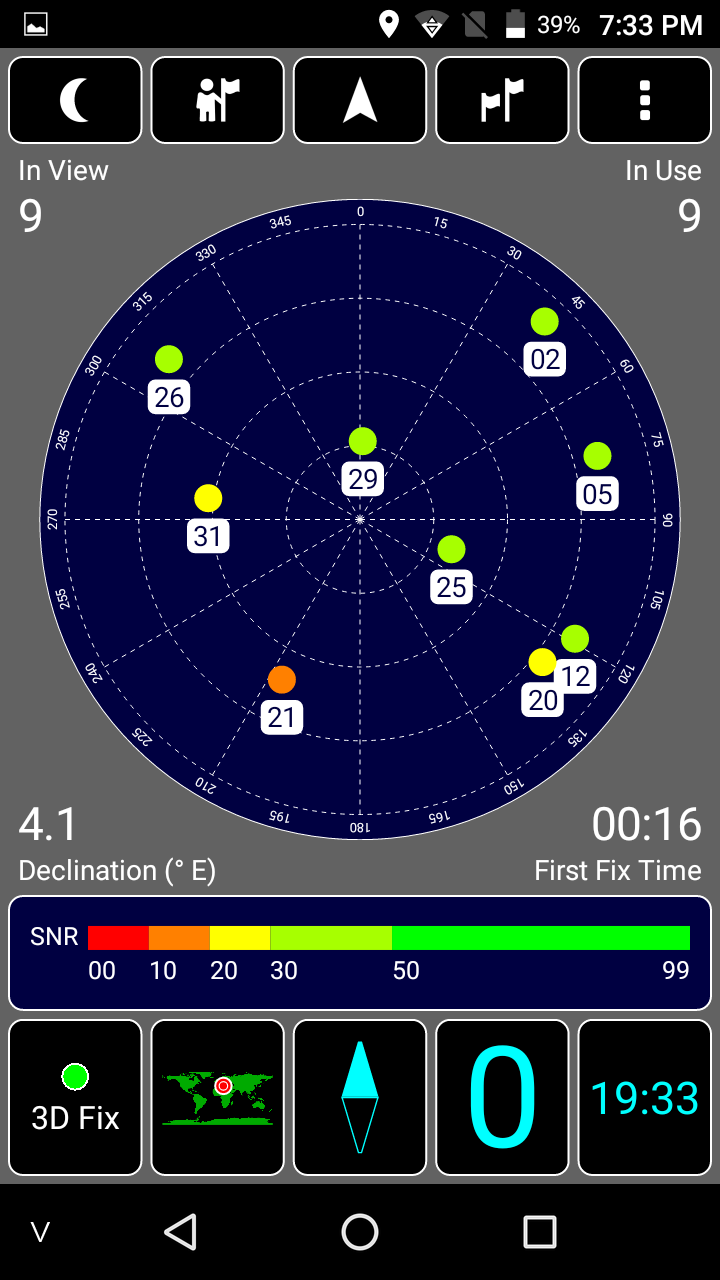Open the compass needle tile

[x=360, y=1097]
